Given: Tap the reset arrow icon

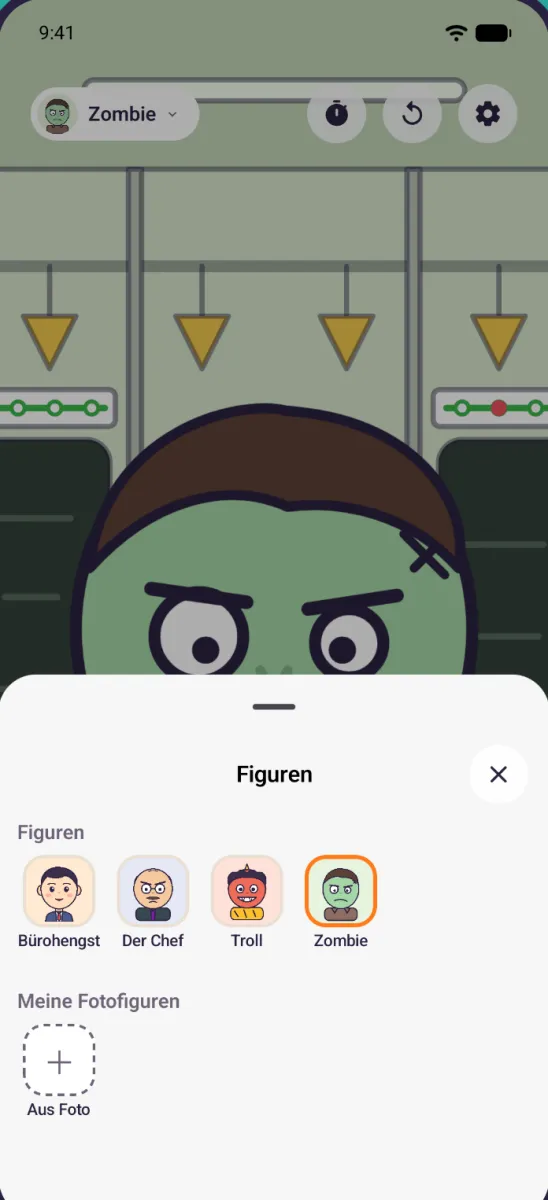Looking at the screenshot, I should tap(412, 114).
